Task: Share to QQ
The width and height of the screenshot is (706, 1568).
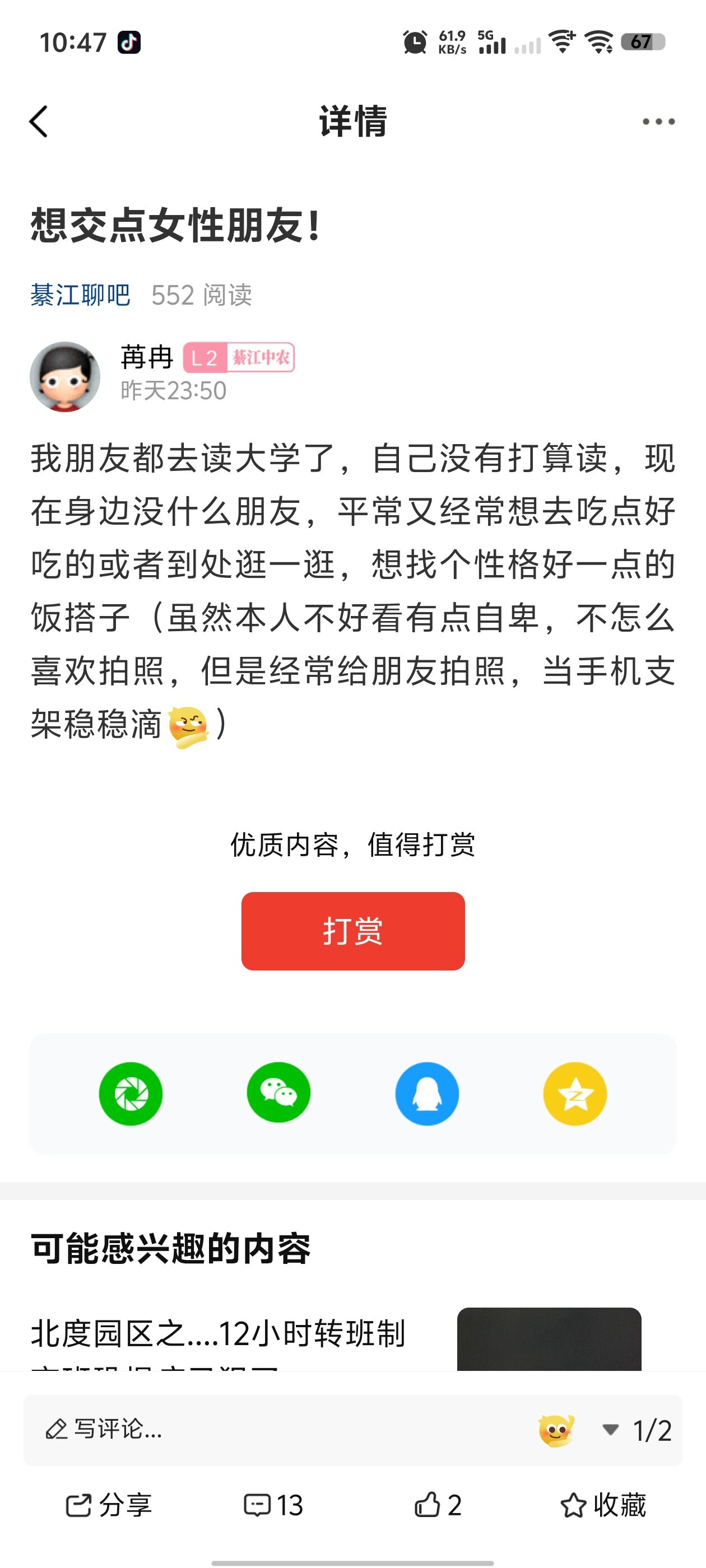Action: coord(427,1094)
